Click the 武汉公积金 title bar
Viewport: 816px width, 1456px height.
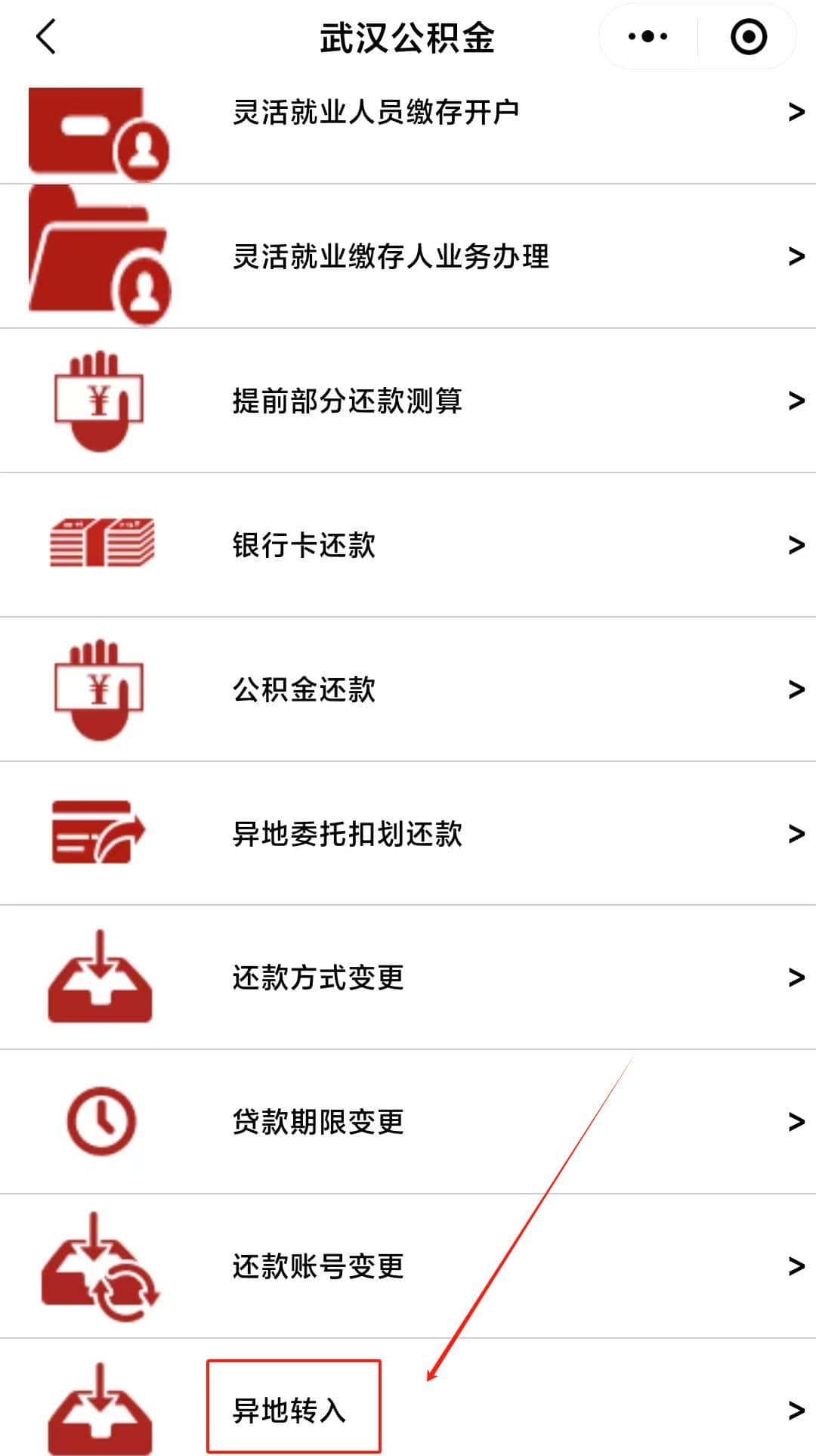[408, 36]
